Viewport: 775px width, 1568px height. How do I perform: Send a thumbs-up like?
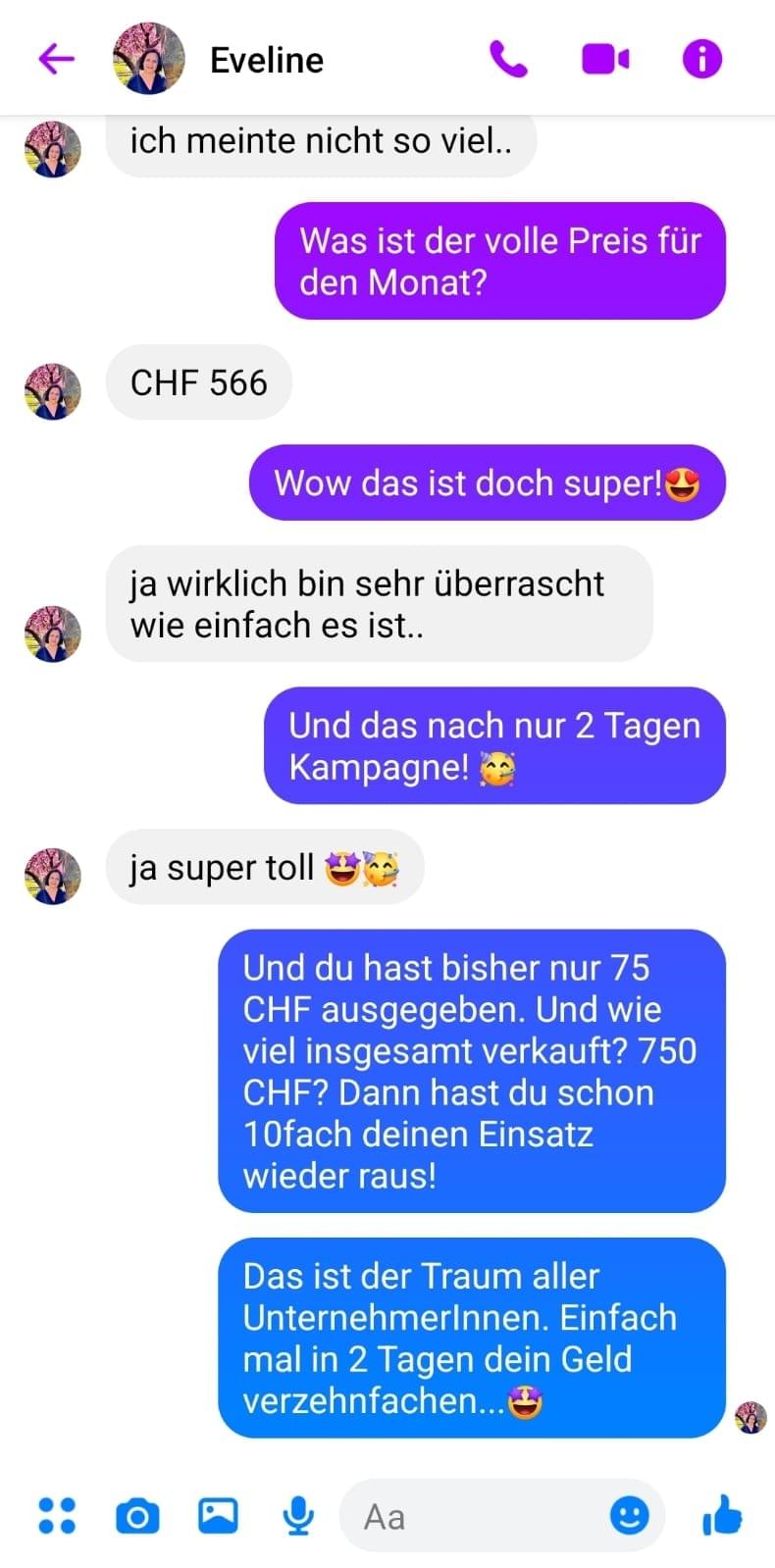coord(723,1515)
